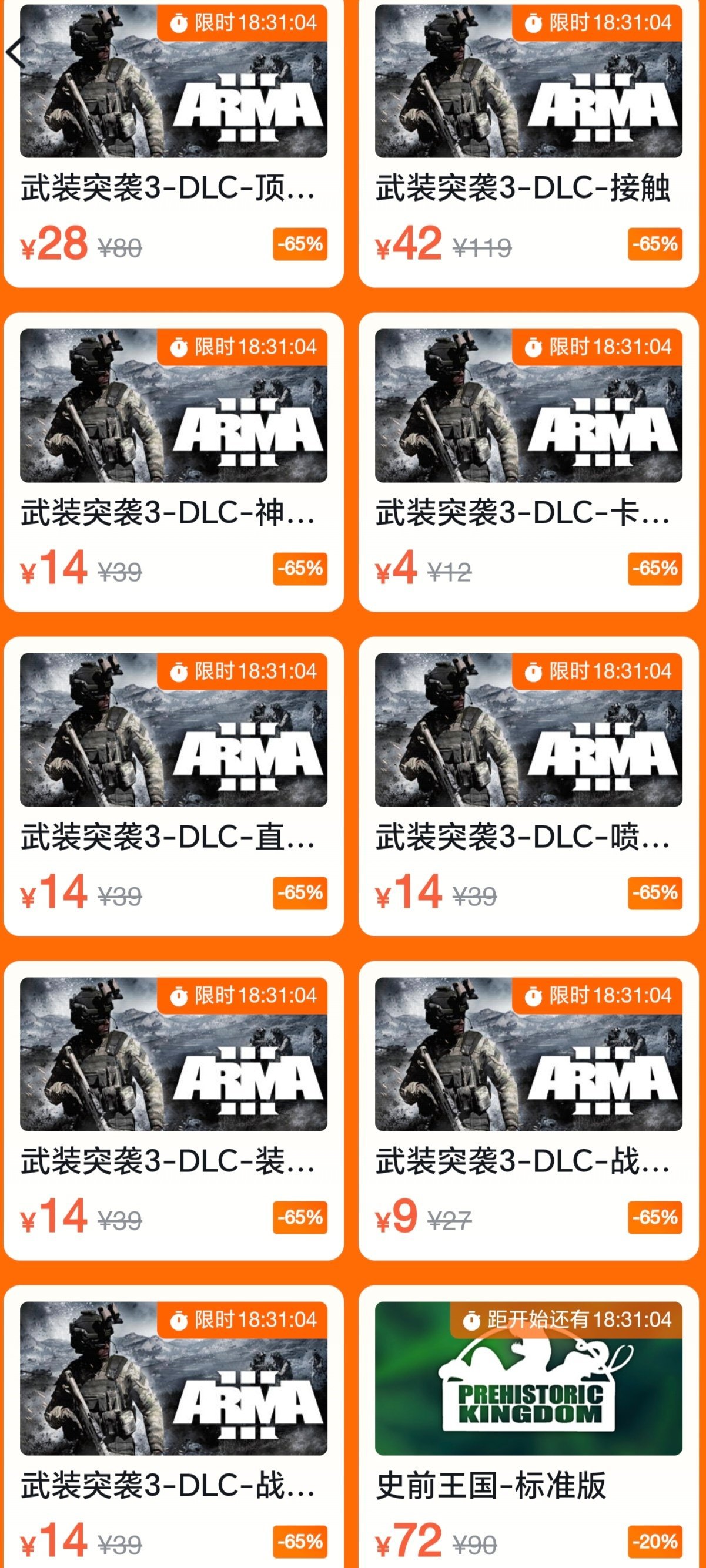
Task: Open the 武装突袭3-DLC-直… product card
Action: 173,787
